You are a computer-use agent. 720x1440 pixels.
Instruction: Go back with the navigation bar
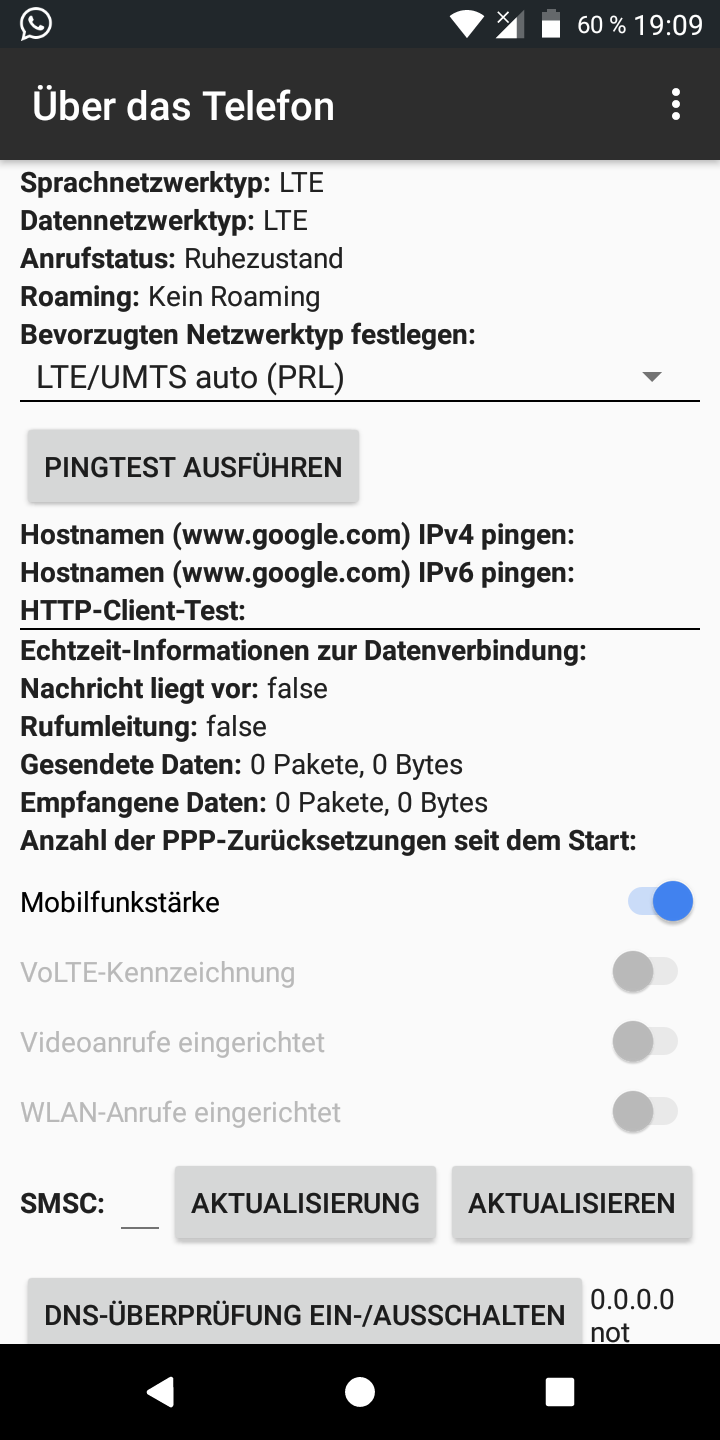[160, 1391]
